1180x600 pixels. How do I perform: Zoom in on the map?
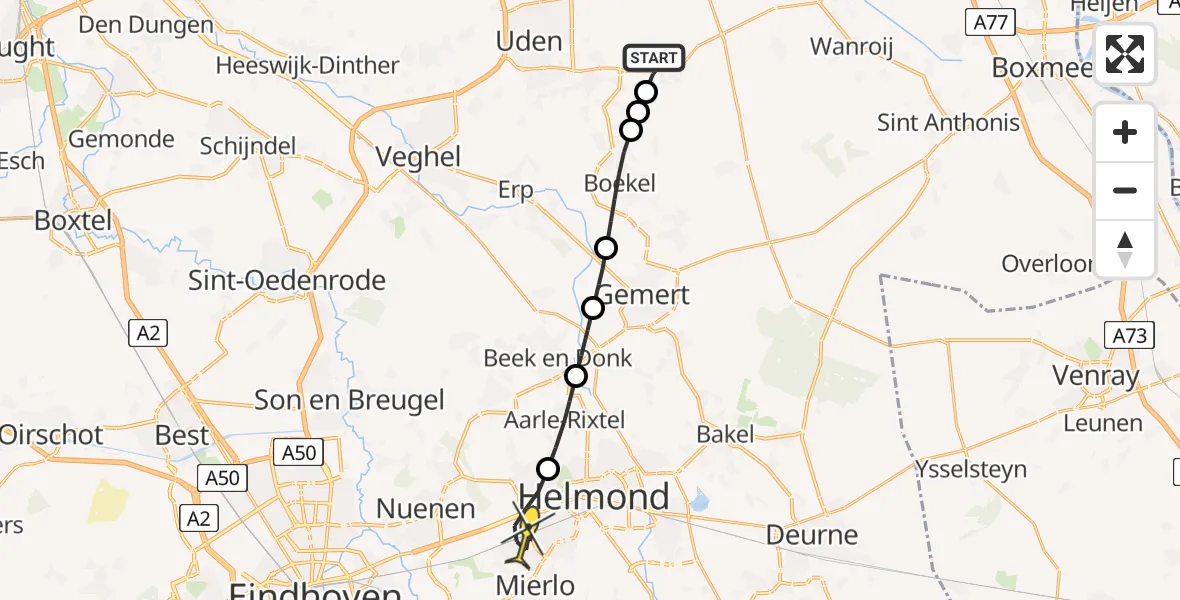click(1125, 132)
